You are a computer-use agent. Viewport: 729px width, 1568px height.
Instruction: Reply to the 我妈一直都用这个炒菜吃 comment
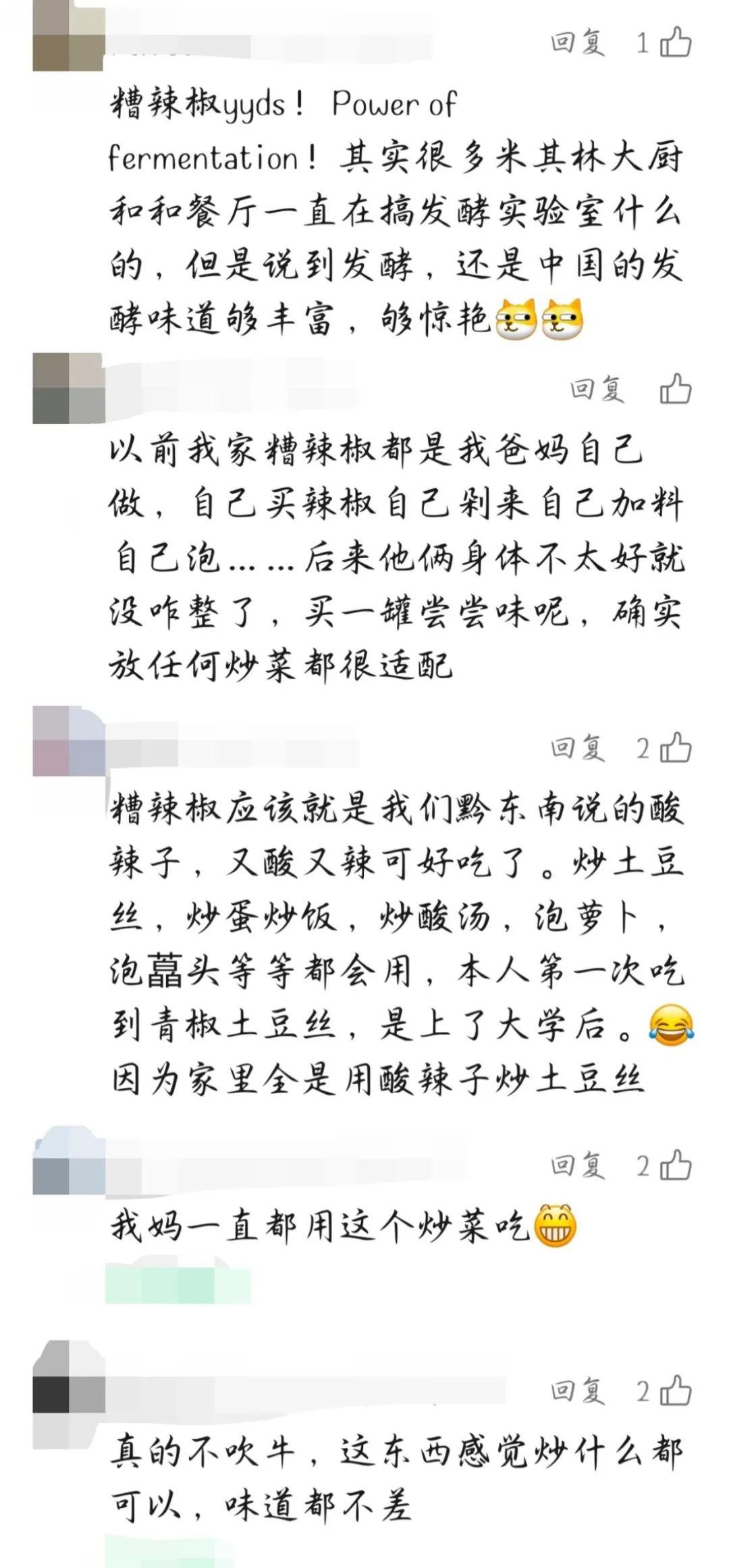577,1166
